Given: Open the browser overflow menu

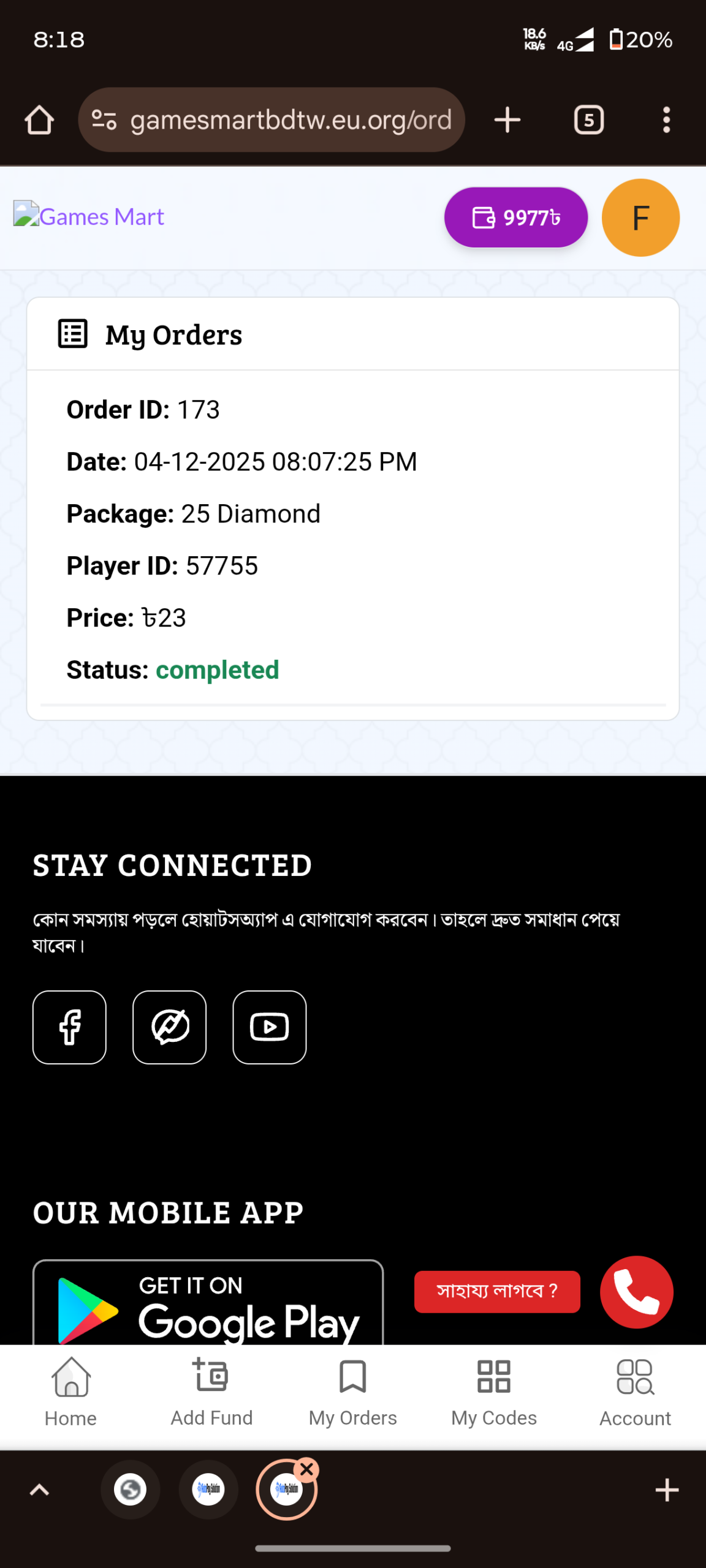Looking at the screenshot, I should point(666,120).
